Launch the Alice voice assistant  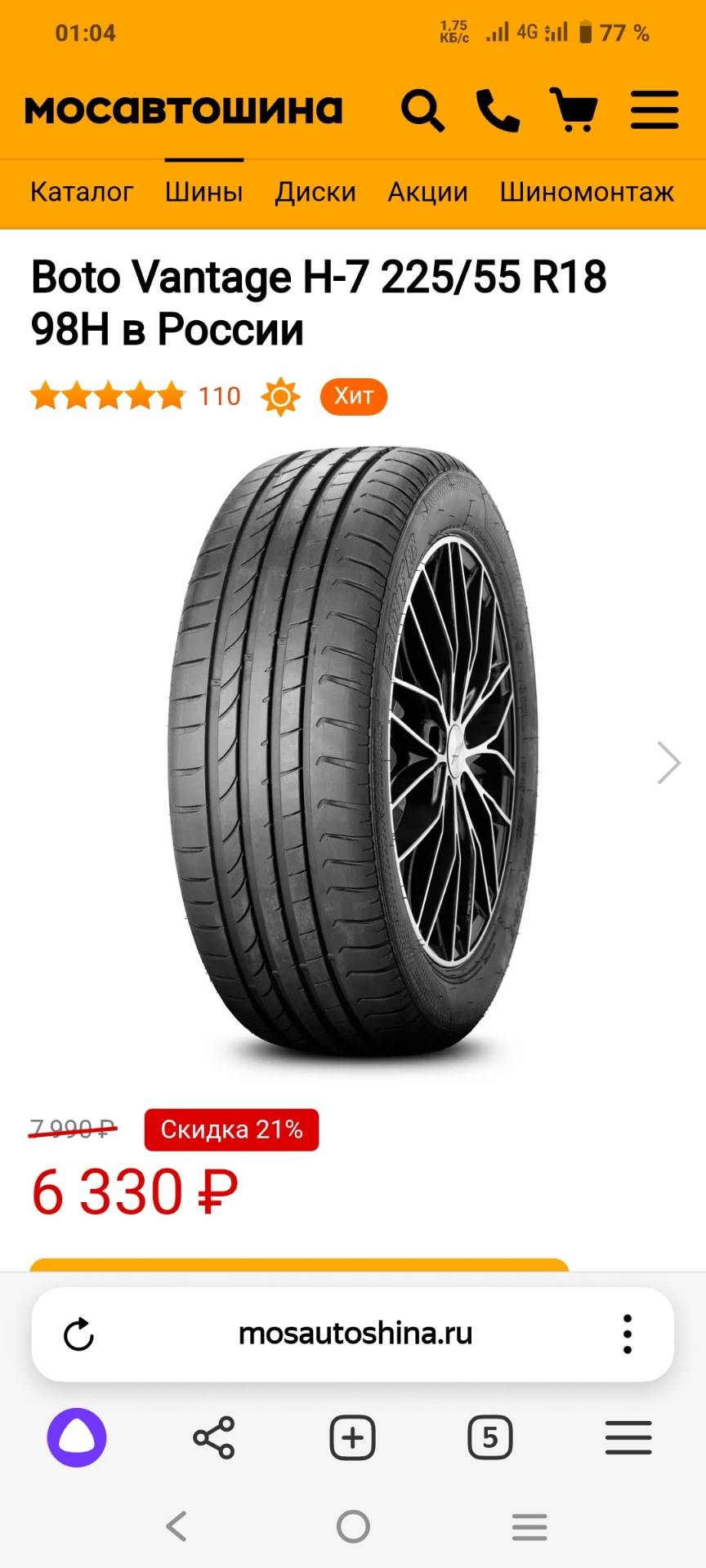[77, 1438]
